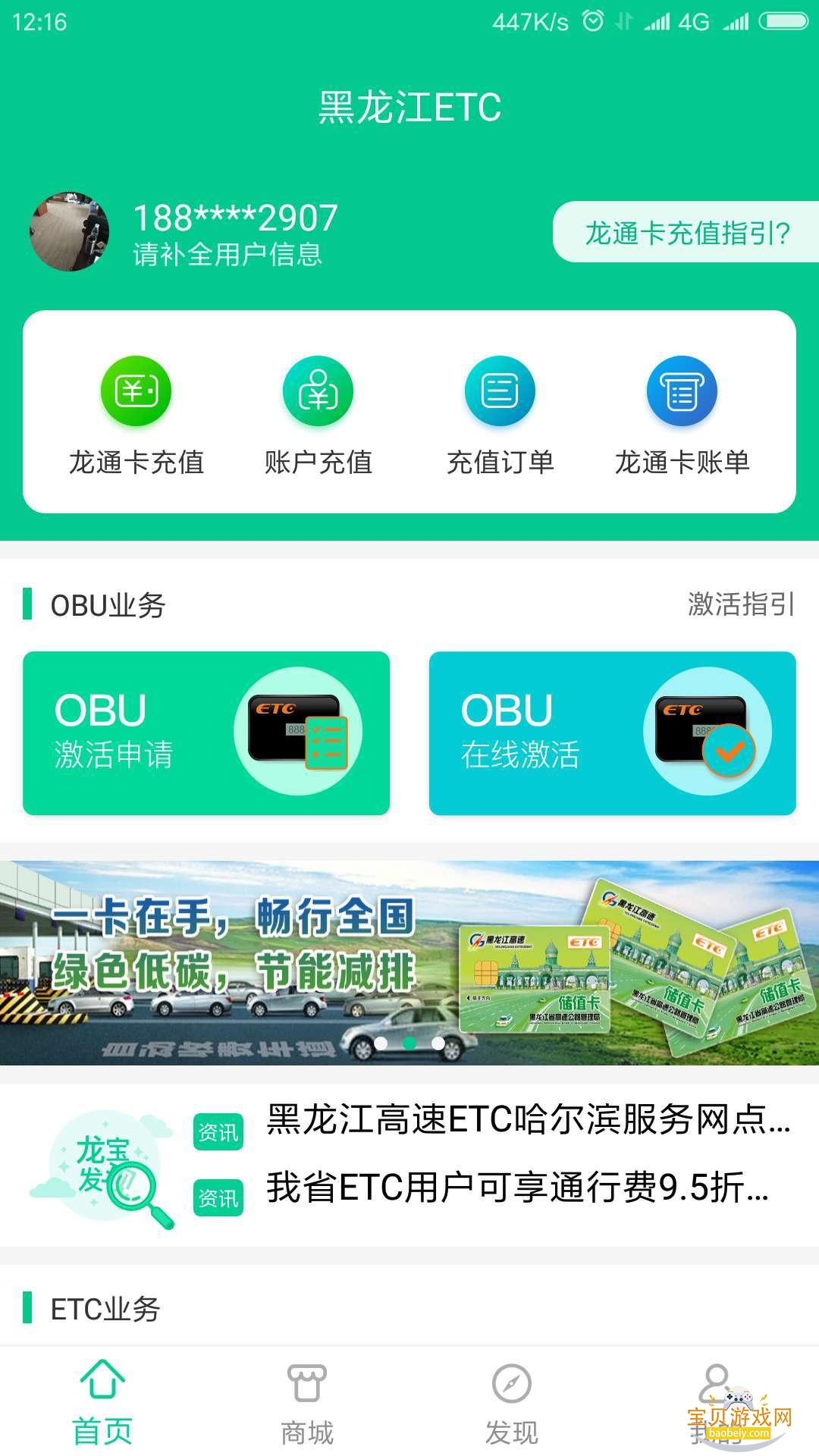
Task: Switch to the 首页 tab
Action: pos(102,1402)
